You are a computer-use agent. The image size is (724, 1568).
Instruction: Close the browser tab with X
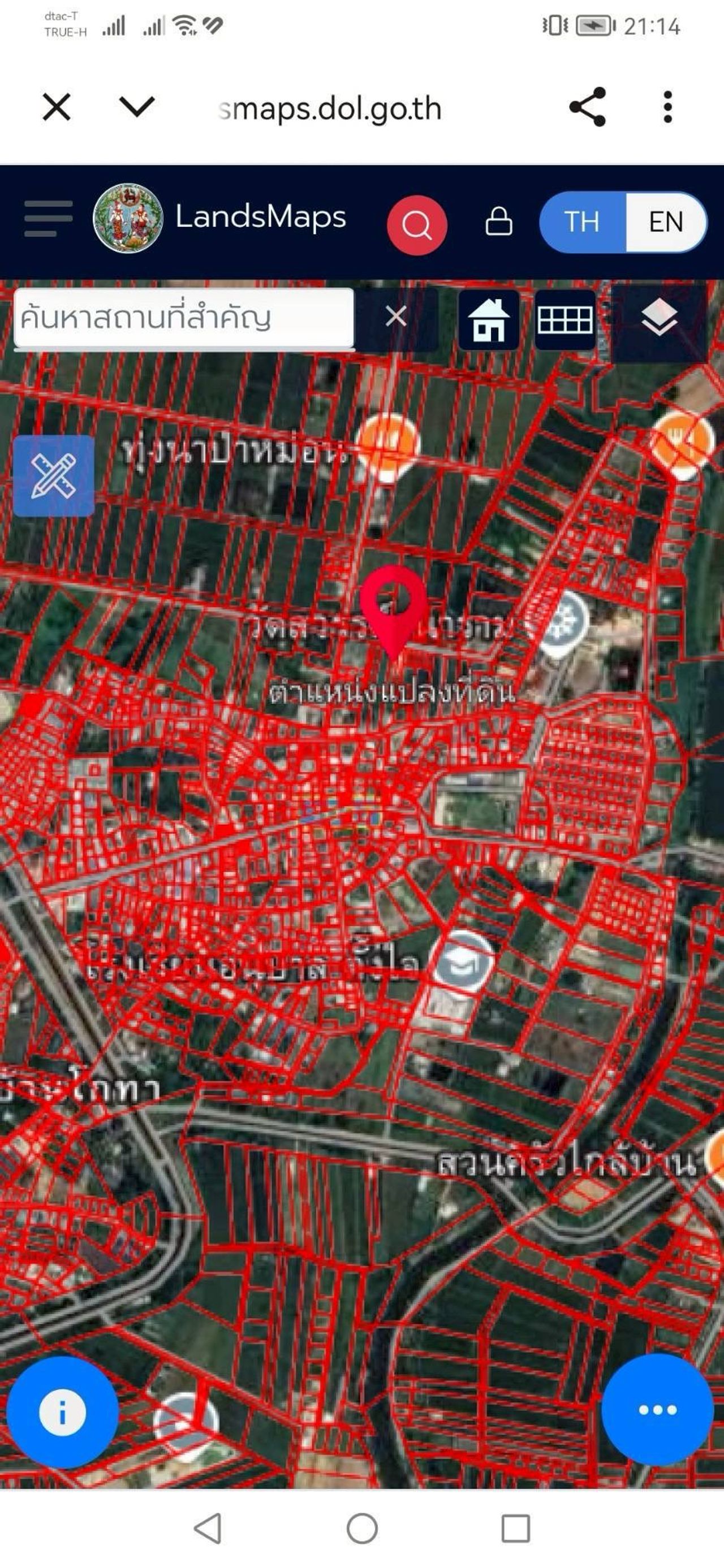(x=57, y=108)
